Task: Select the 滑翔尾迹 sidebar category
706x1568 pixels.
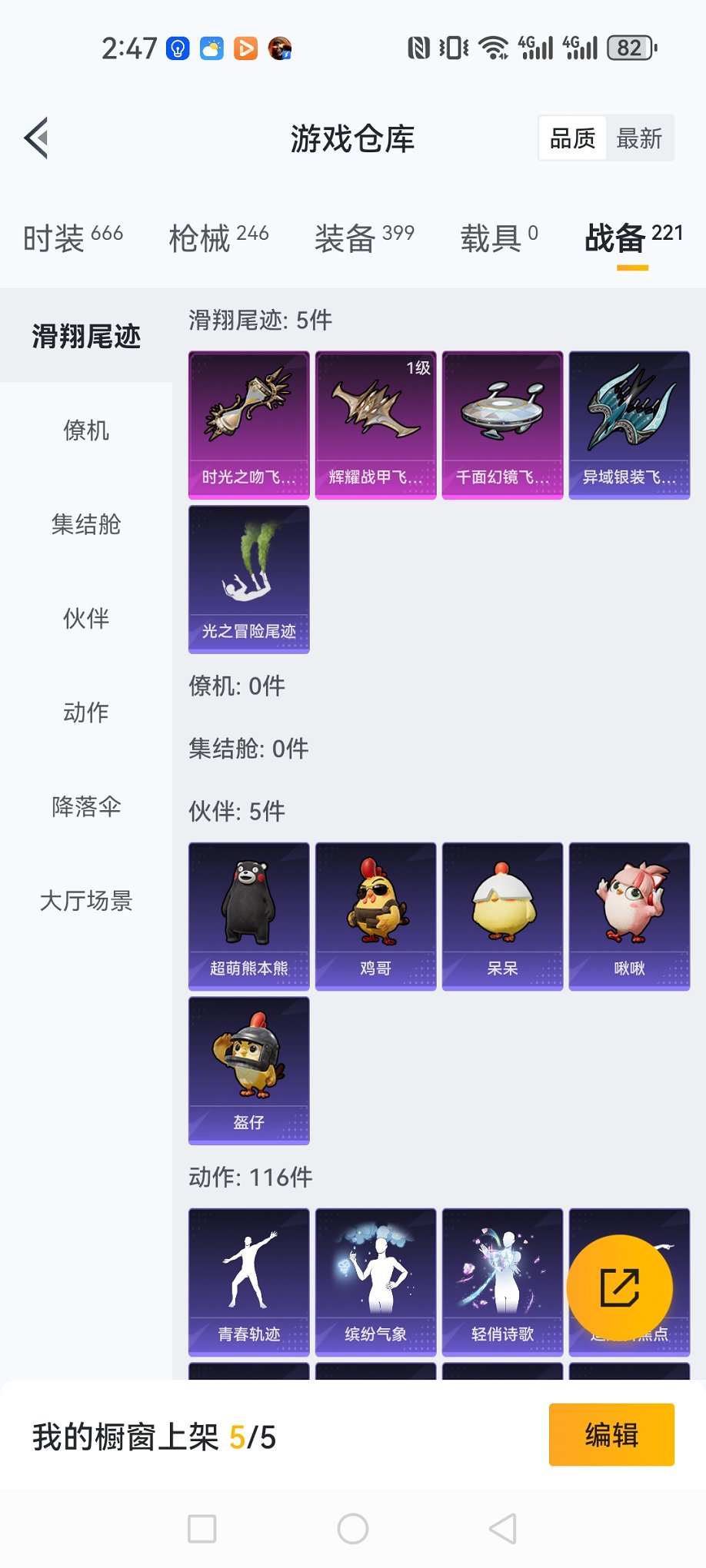Action: point(86,336)
